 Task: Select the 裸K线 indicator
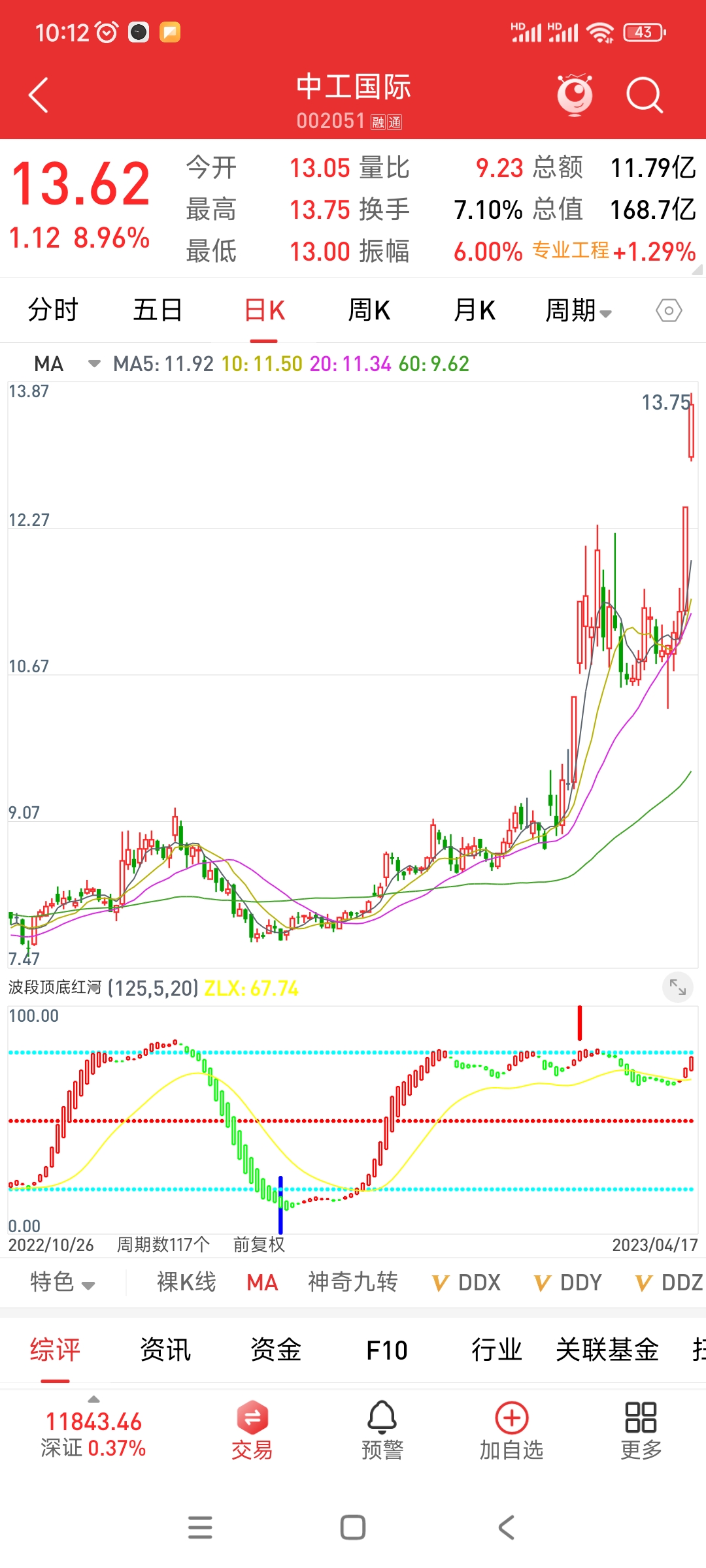[186, 1282]
